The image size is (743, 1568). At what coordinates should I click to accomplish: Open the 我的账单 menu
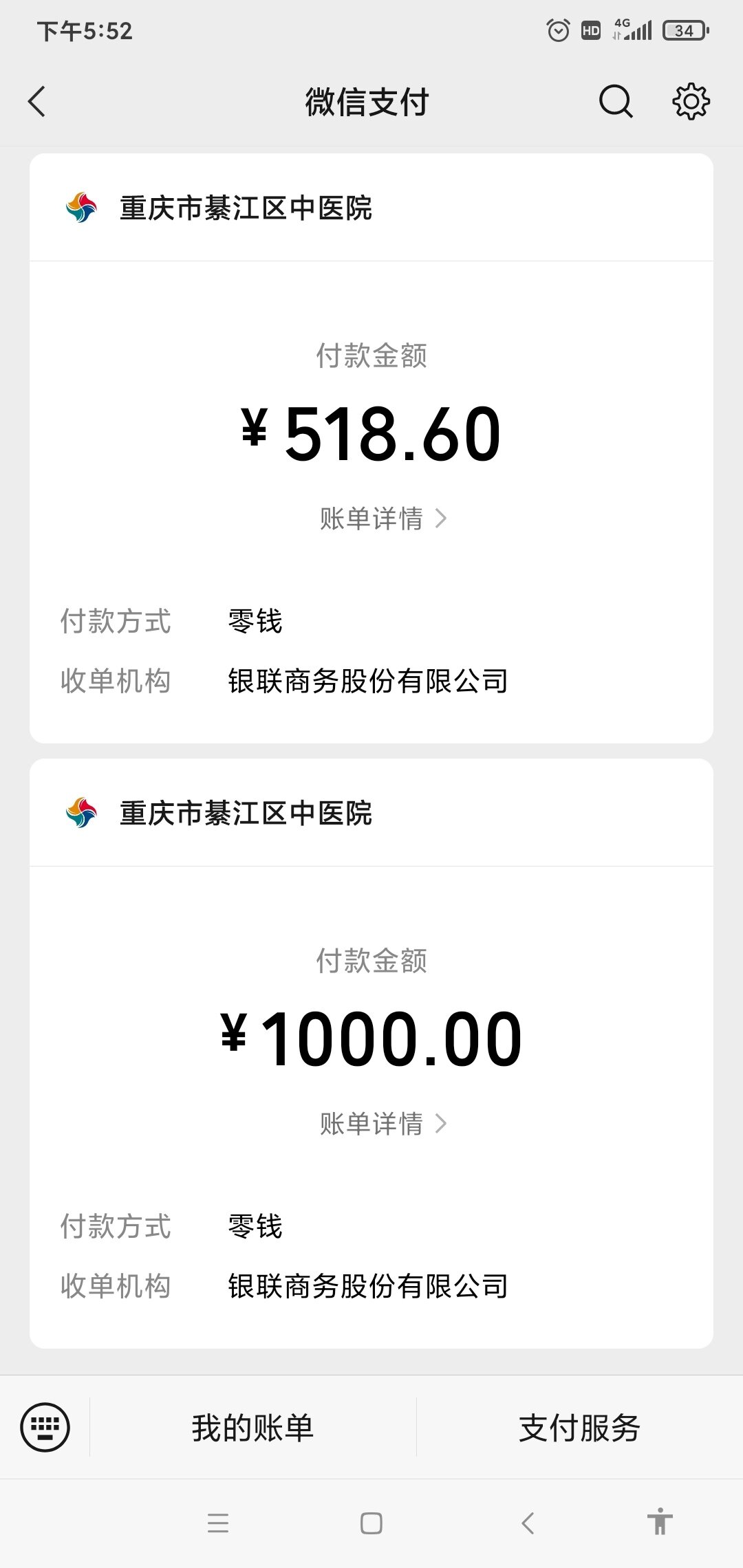(252, 1428)
